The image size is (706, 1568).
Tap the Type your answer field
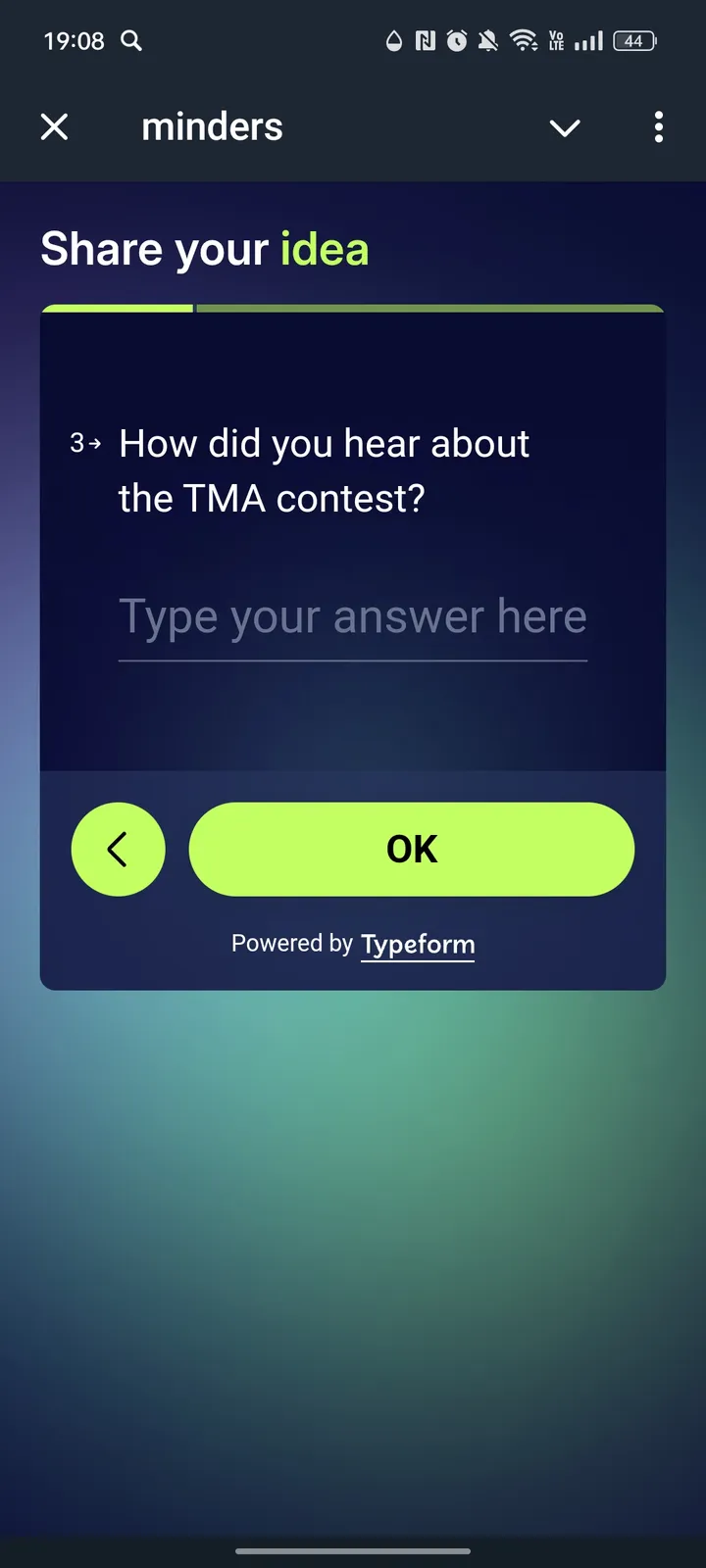click(x=352, y=617)
